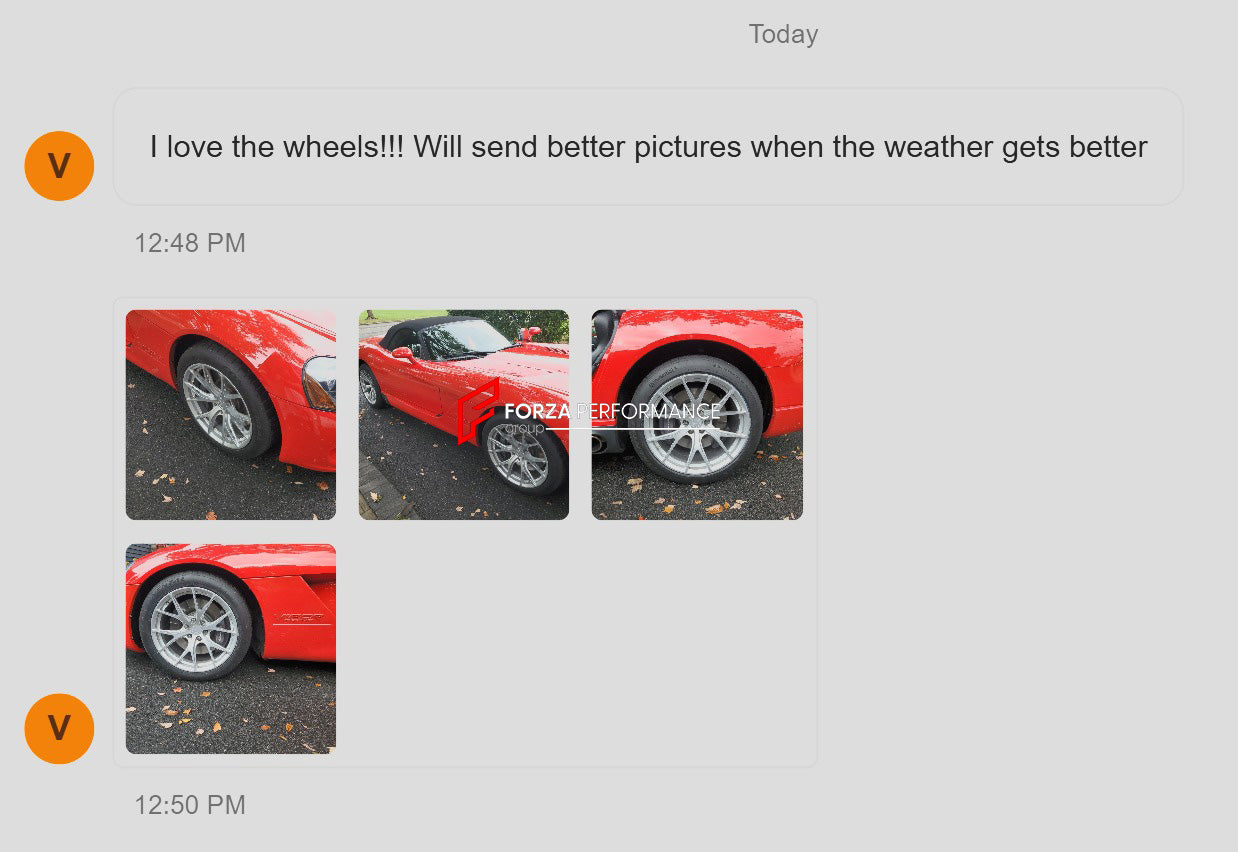View the photo of the rear wheel with exhaust
This screenshot has height=852, width=1238.
coord(696,414)
